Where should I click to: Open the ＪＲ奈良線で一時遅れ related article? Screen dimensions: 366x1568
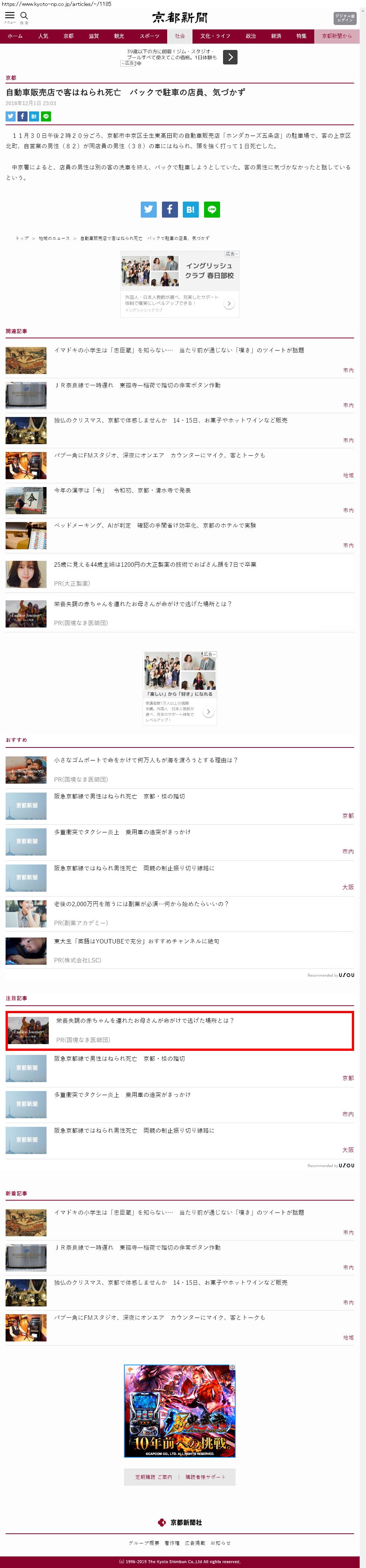point(137,385)
